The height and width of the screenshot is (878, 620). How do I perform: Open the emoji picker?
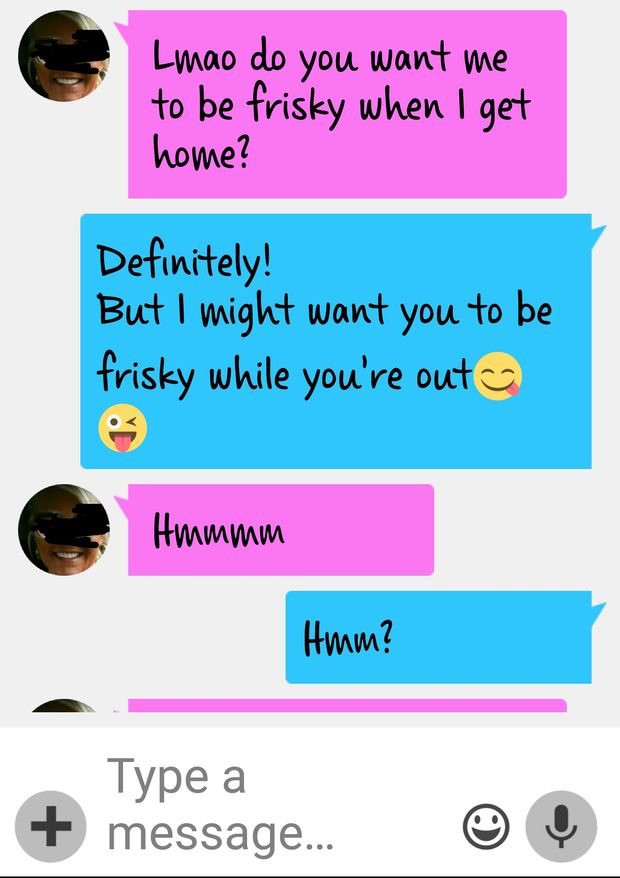(486, 827)
